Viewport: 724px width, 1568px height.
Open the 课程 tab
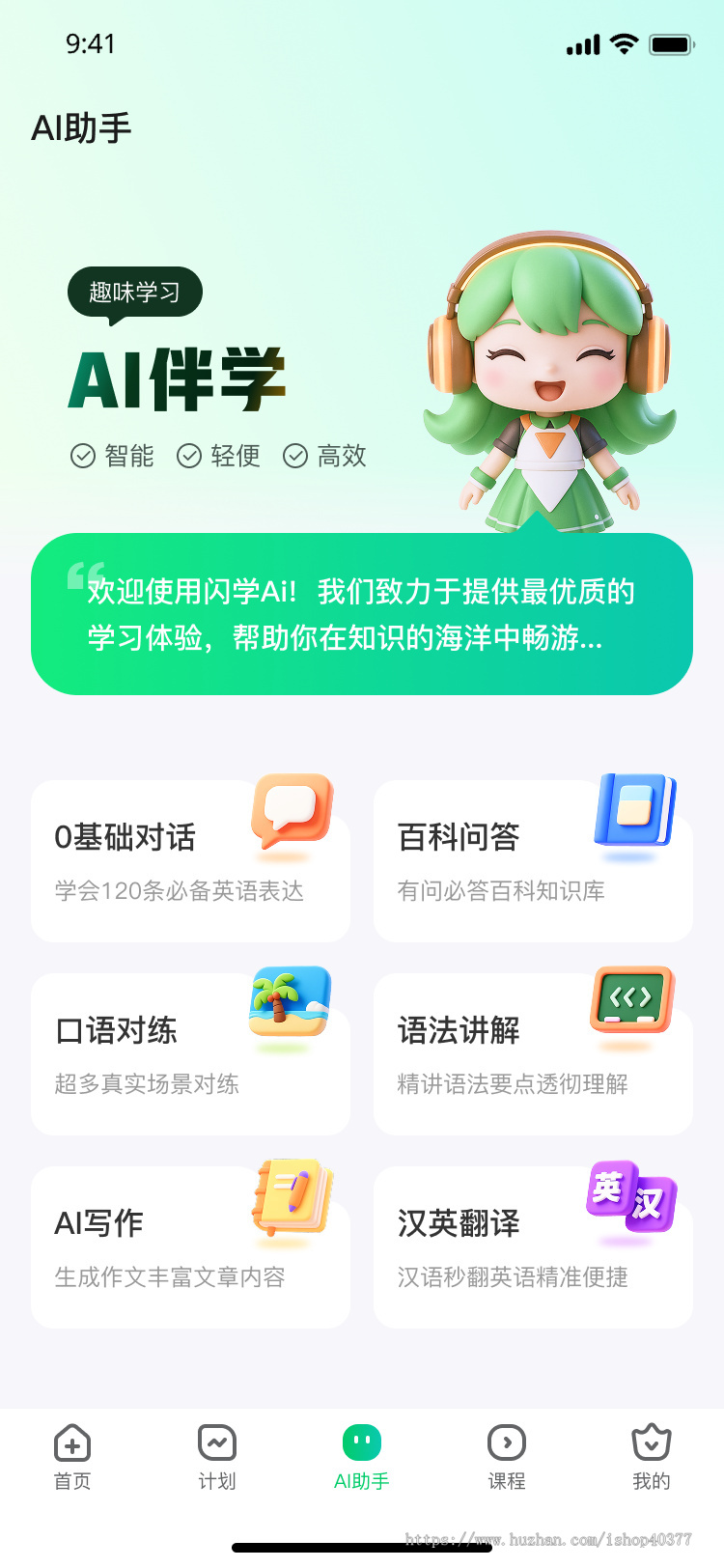(506, 1458)
